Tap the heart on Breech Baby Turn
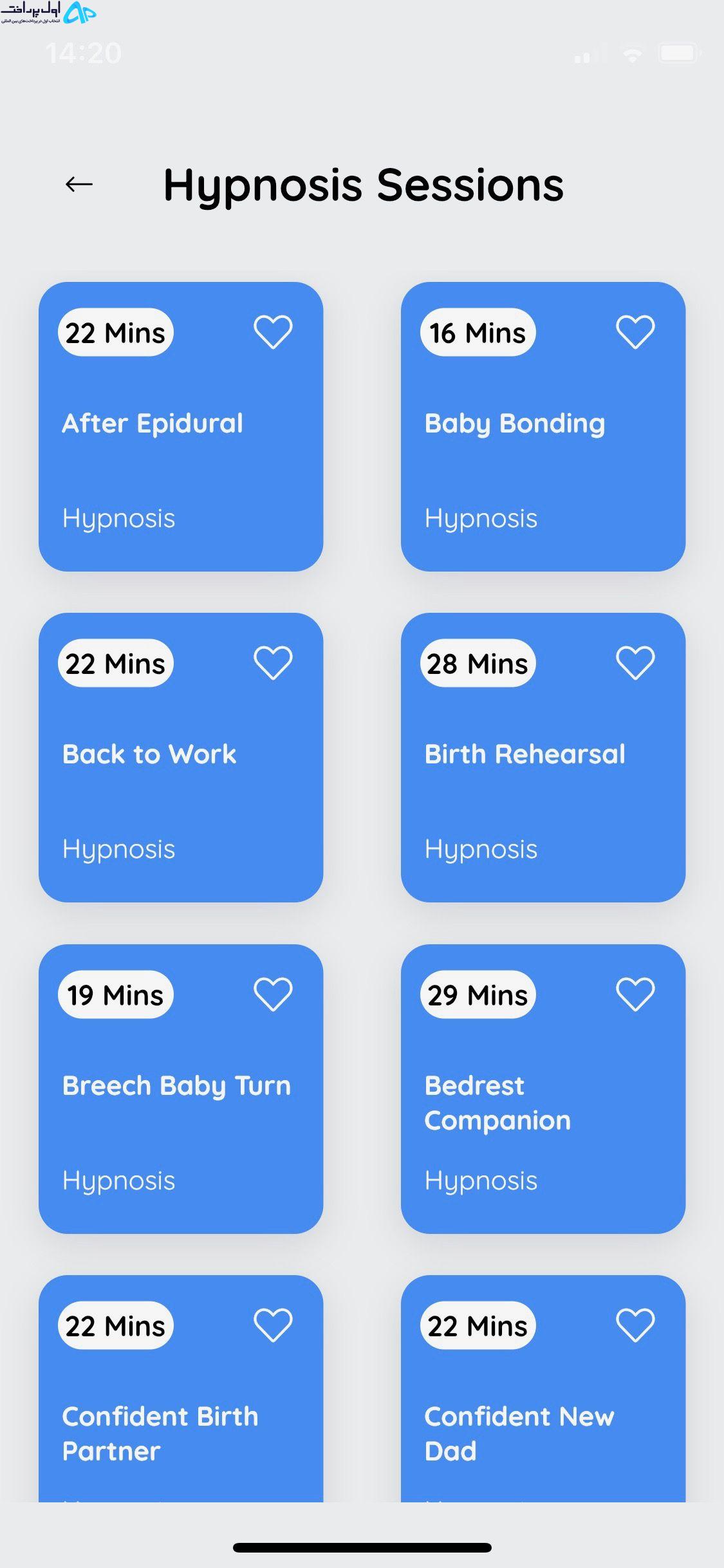Screen dimensions: 724x1568 [x=273, y=994]
